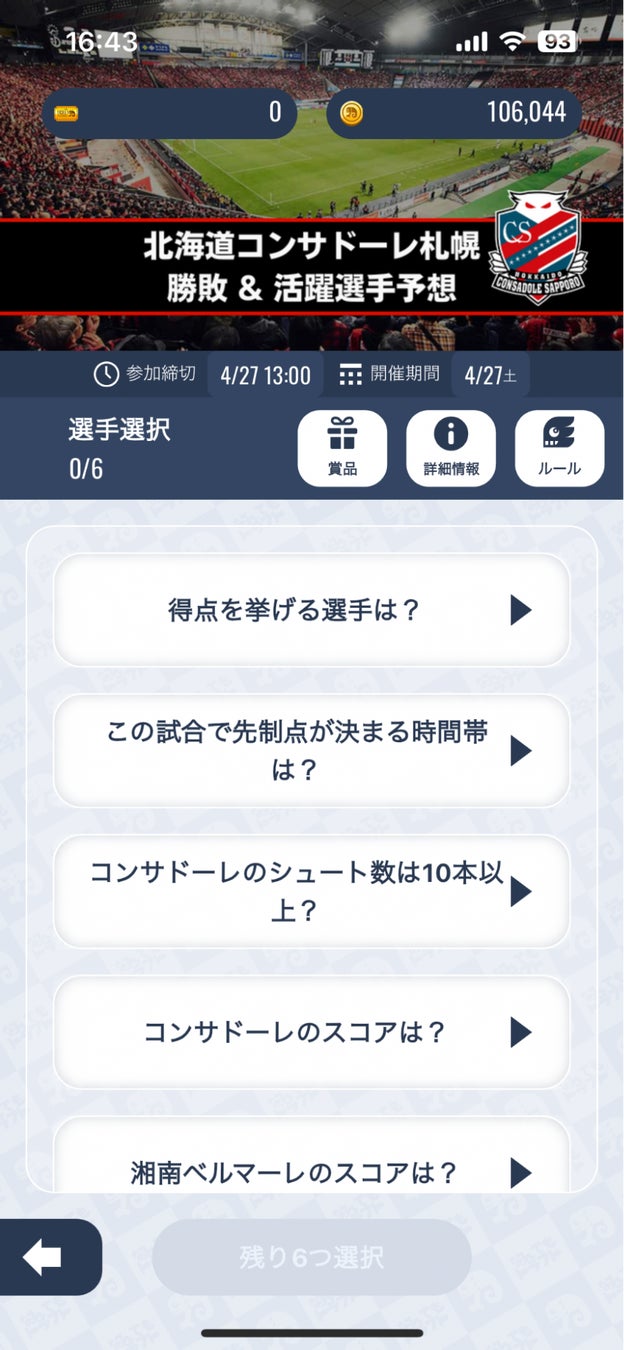Select the 先制点が決まる時間帯 question

311,751
